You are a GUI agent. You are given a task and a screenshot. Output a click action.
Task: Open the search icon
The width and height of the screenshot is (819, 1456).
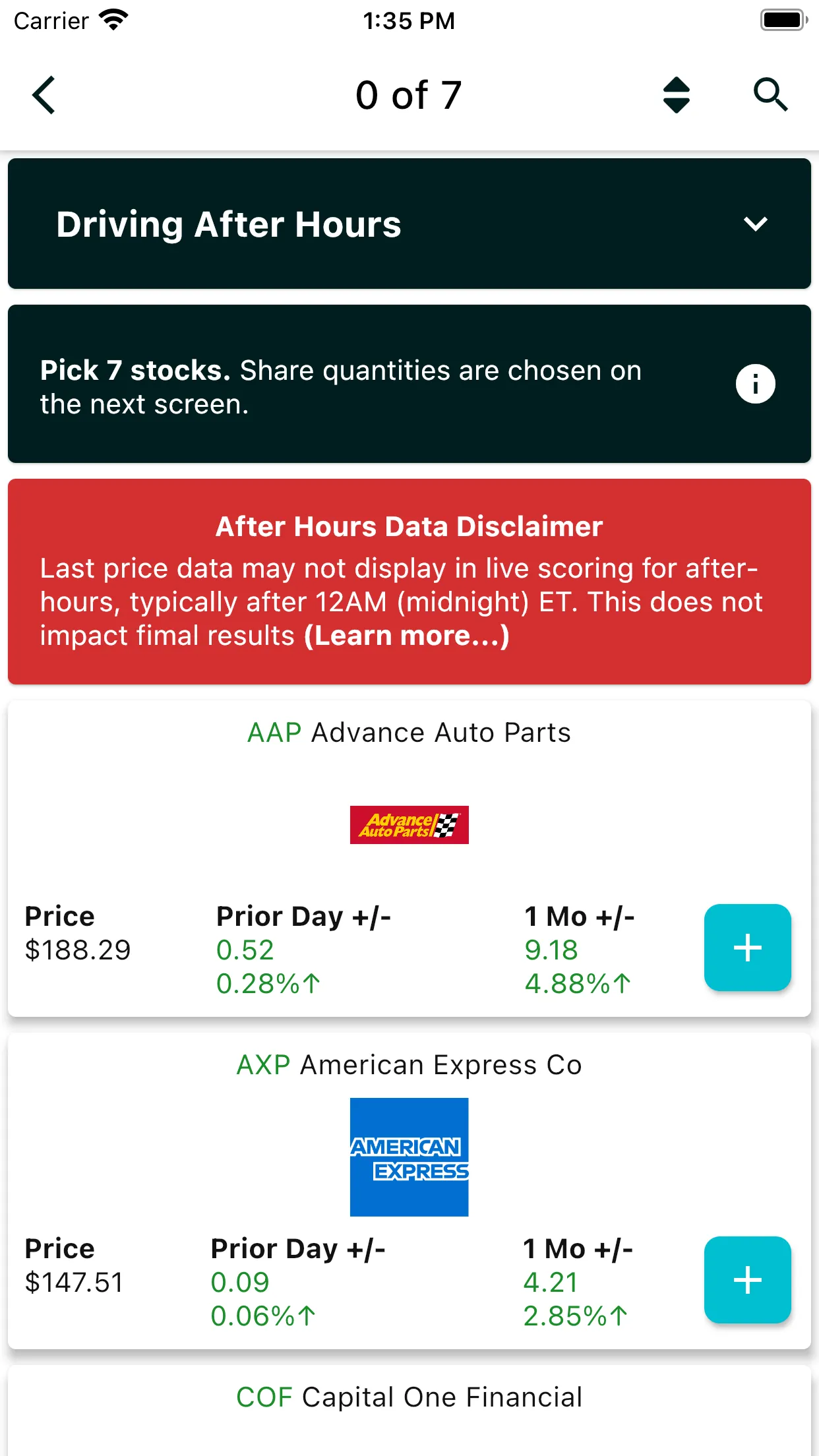[x=770, y=94]
